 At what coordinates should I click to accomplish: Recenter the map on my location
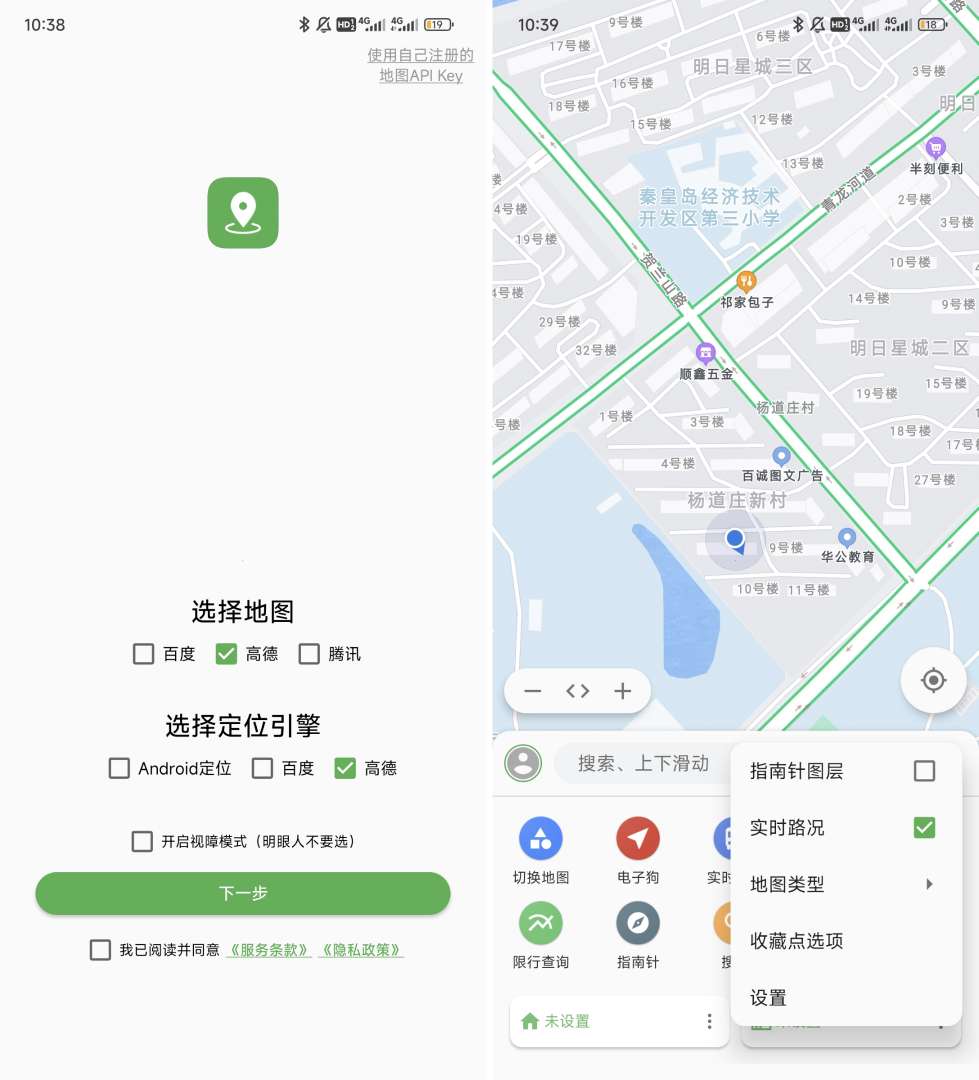[933, 681]
